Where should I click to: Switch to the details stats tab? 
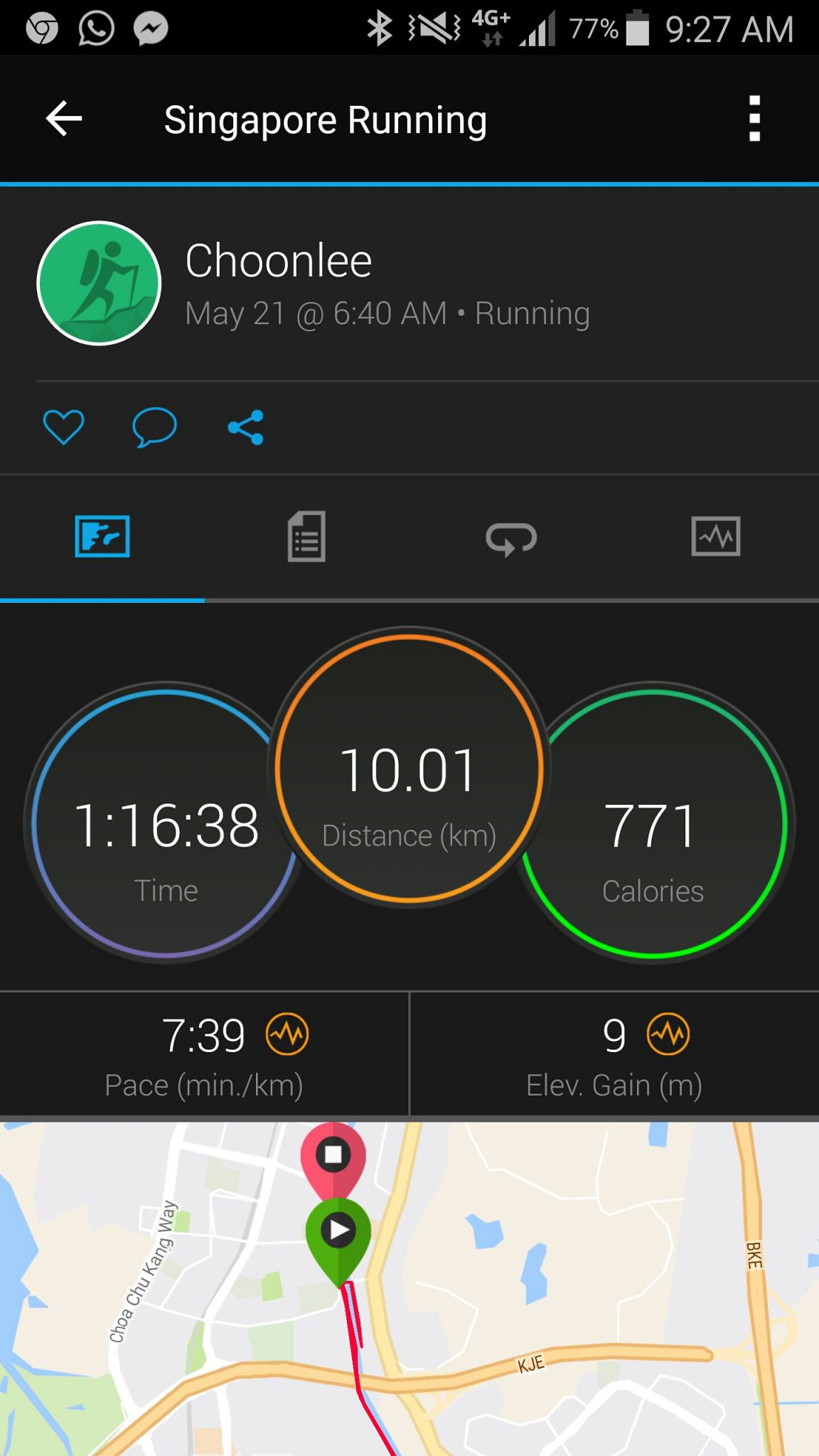306,537
